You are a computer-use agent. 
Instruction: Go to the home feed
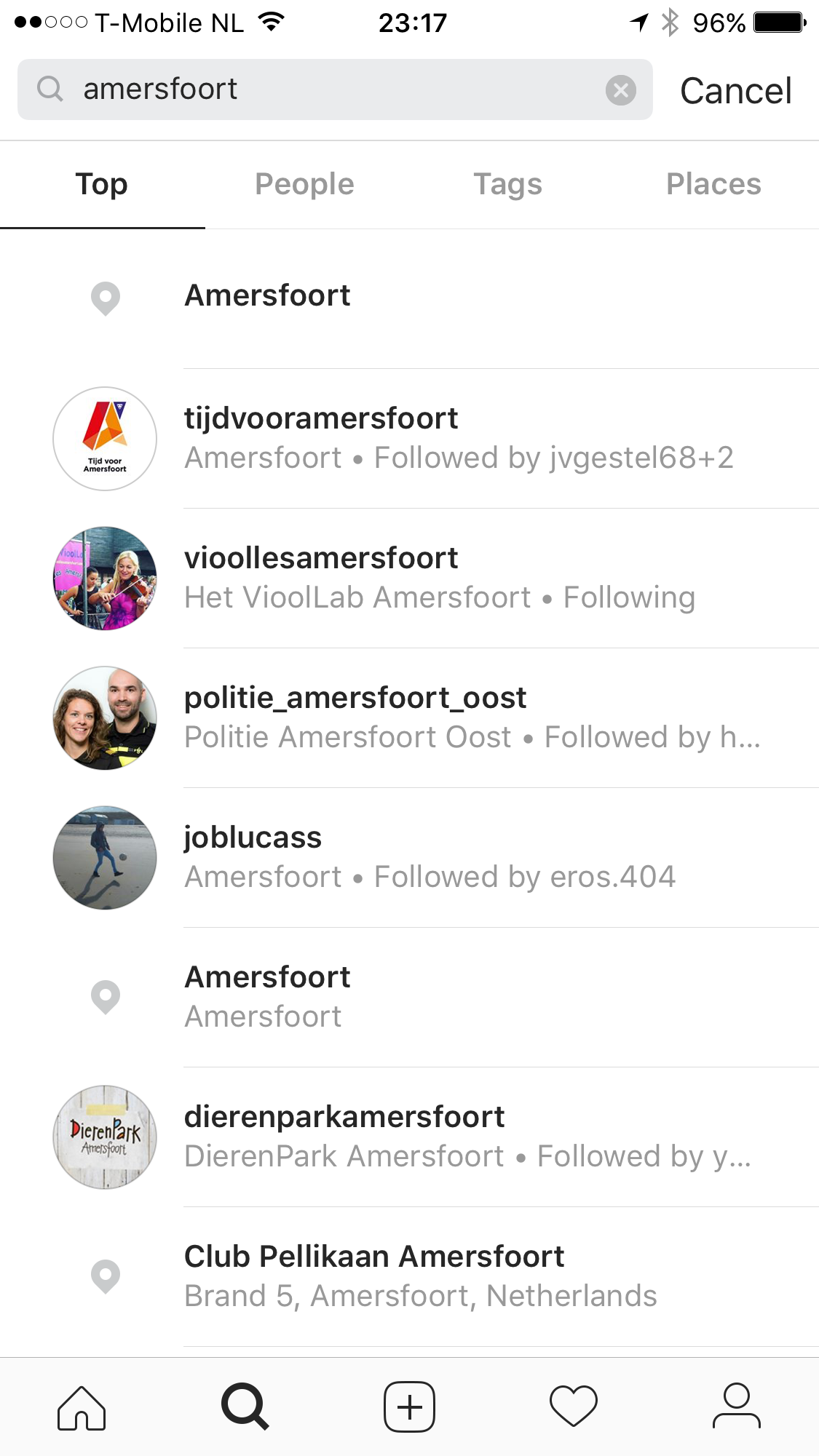point(82,1407)
